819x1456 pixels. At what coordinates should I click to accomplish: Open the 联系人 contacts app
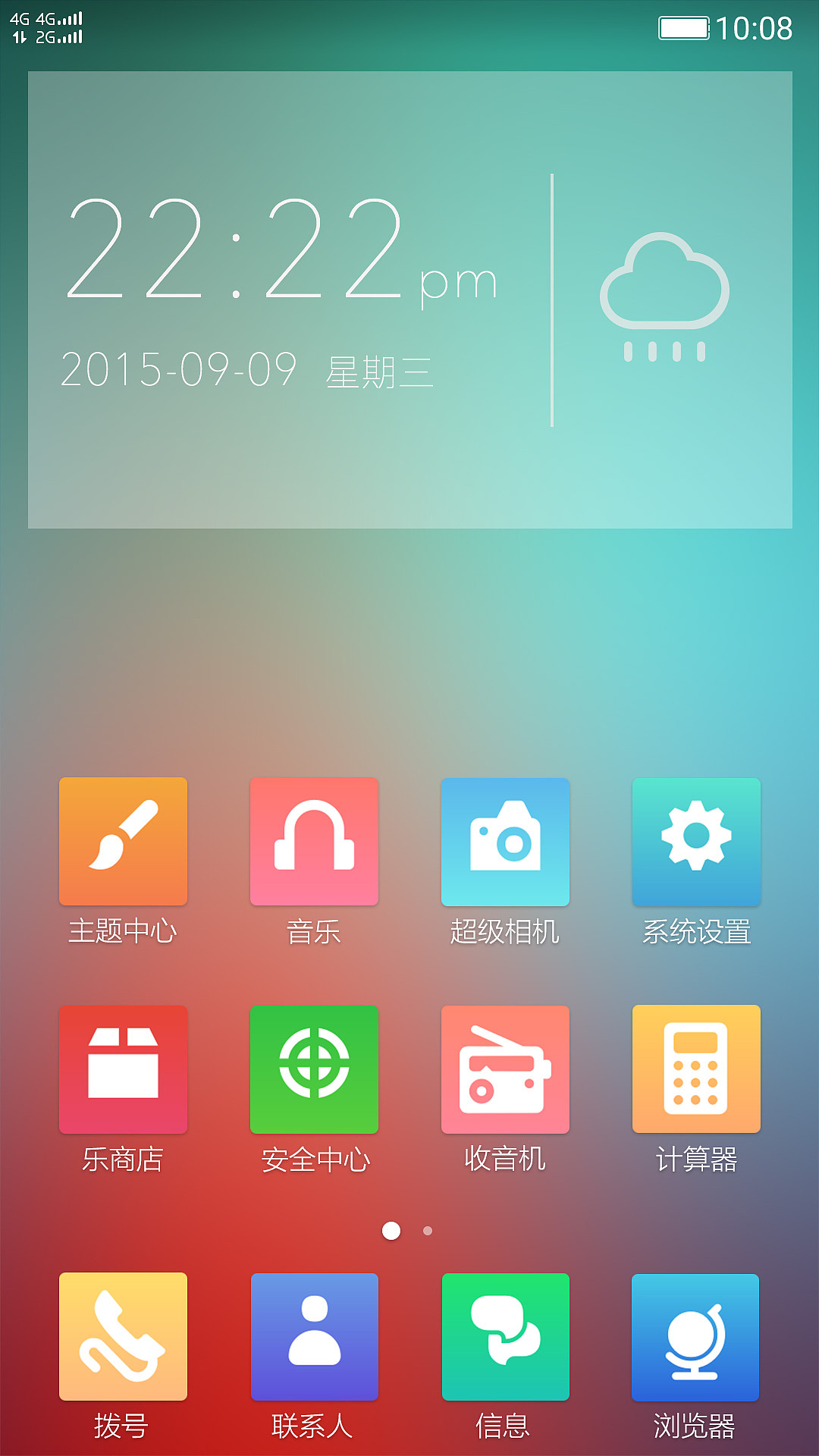click(x=314, y=1337)
